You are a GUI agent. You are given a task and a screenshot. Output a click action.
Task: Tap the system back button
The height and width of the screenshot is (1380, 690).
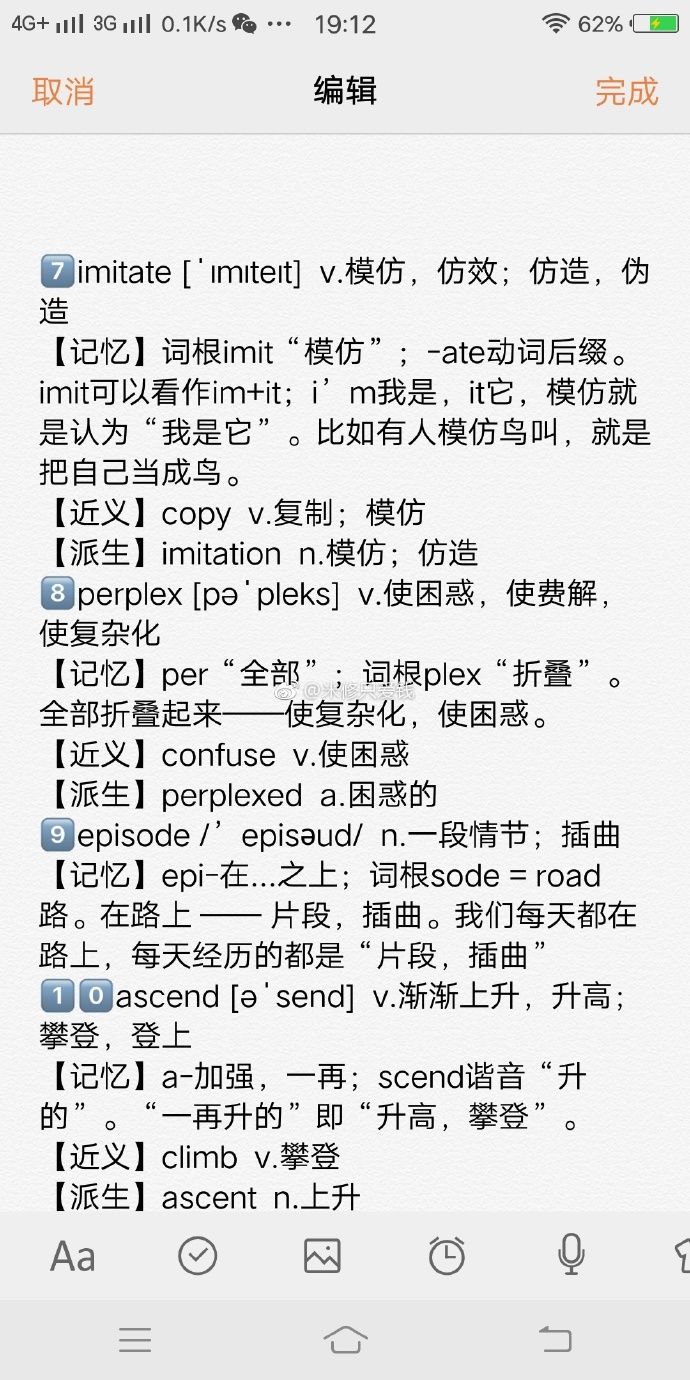[x=554, y=1339]
